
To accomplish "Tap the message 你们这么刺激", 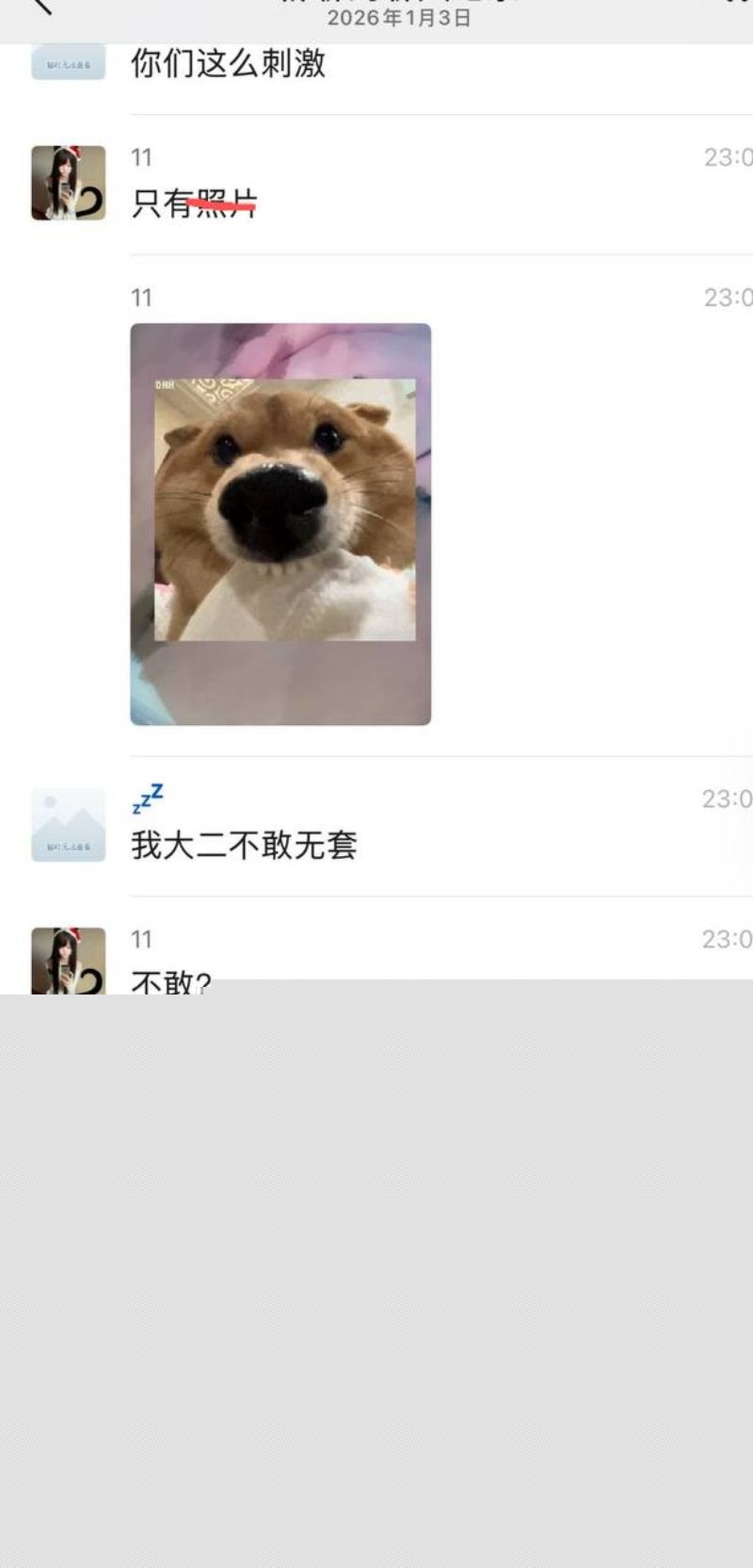I will 231,66.
